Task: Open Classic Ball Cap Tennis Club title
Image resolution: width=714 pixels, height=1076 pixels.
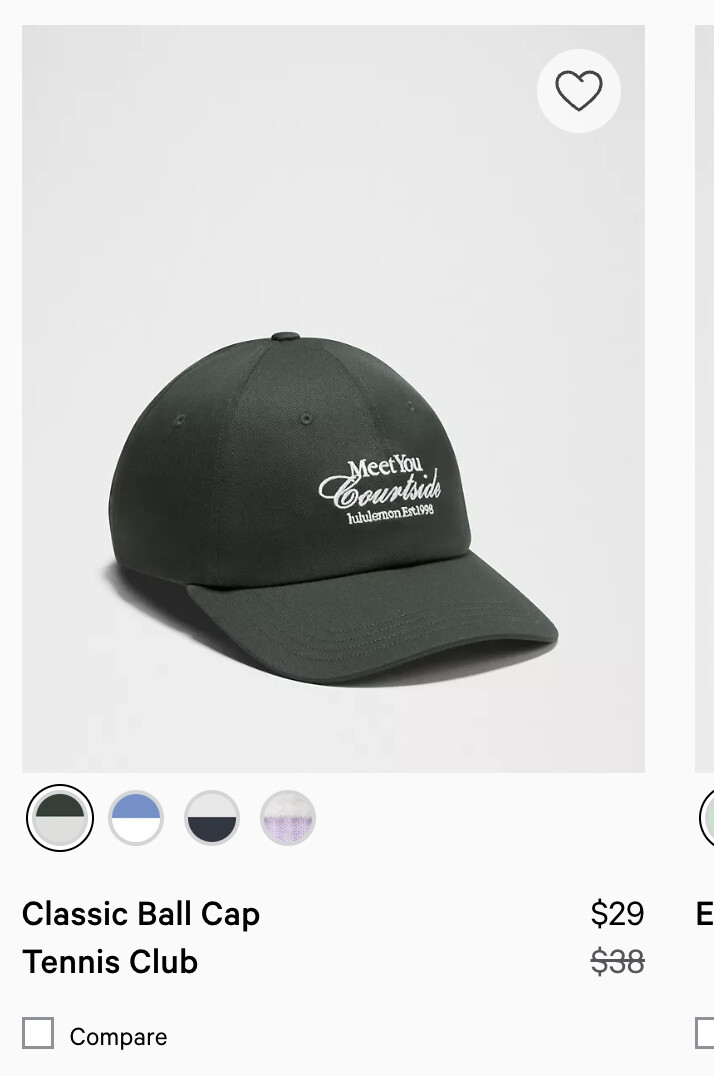Action: 141,938
